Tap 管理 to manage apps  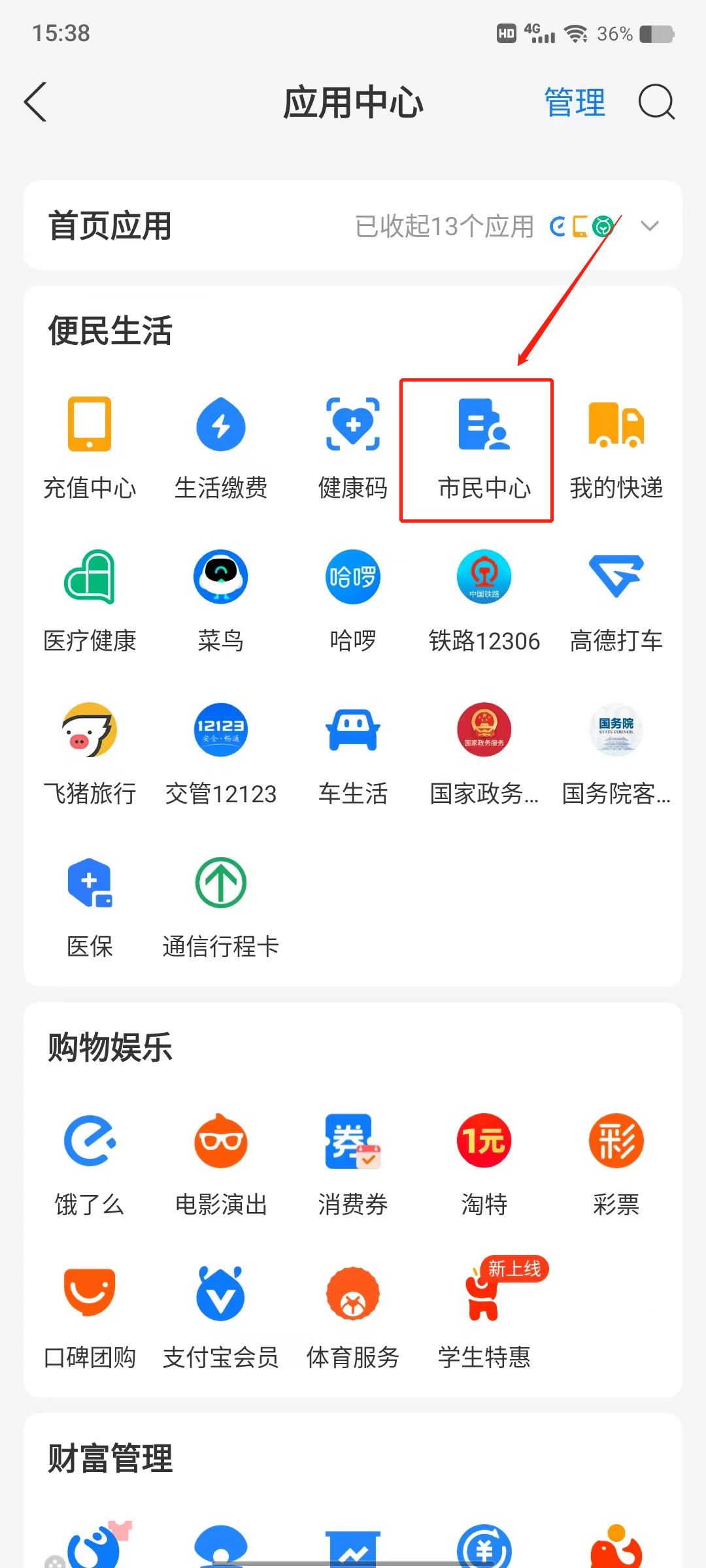coord(575,103)
